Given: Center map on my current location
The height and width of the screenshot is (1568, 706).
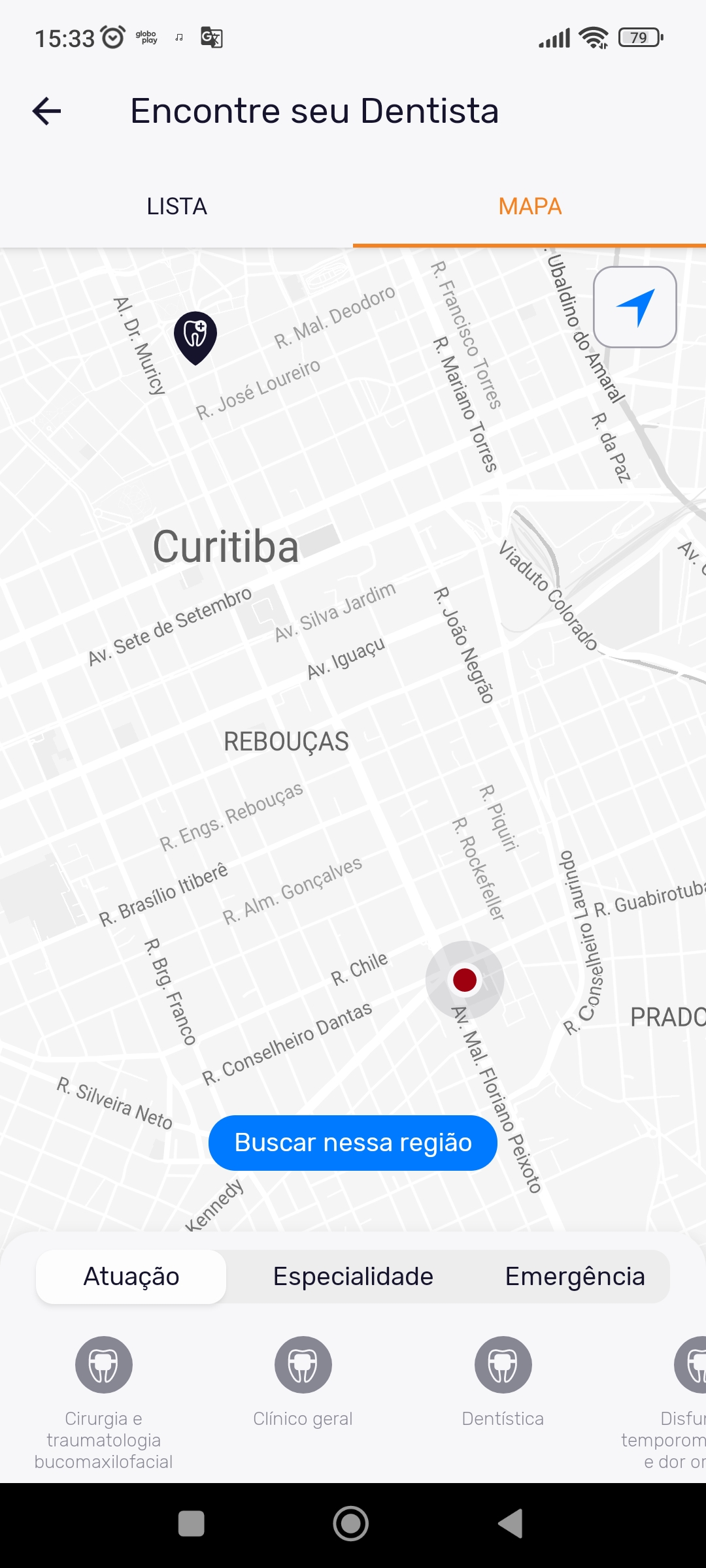Looking at the screenshot, I should (635, 307).
